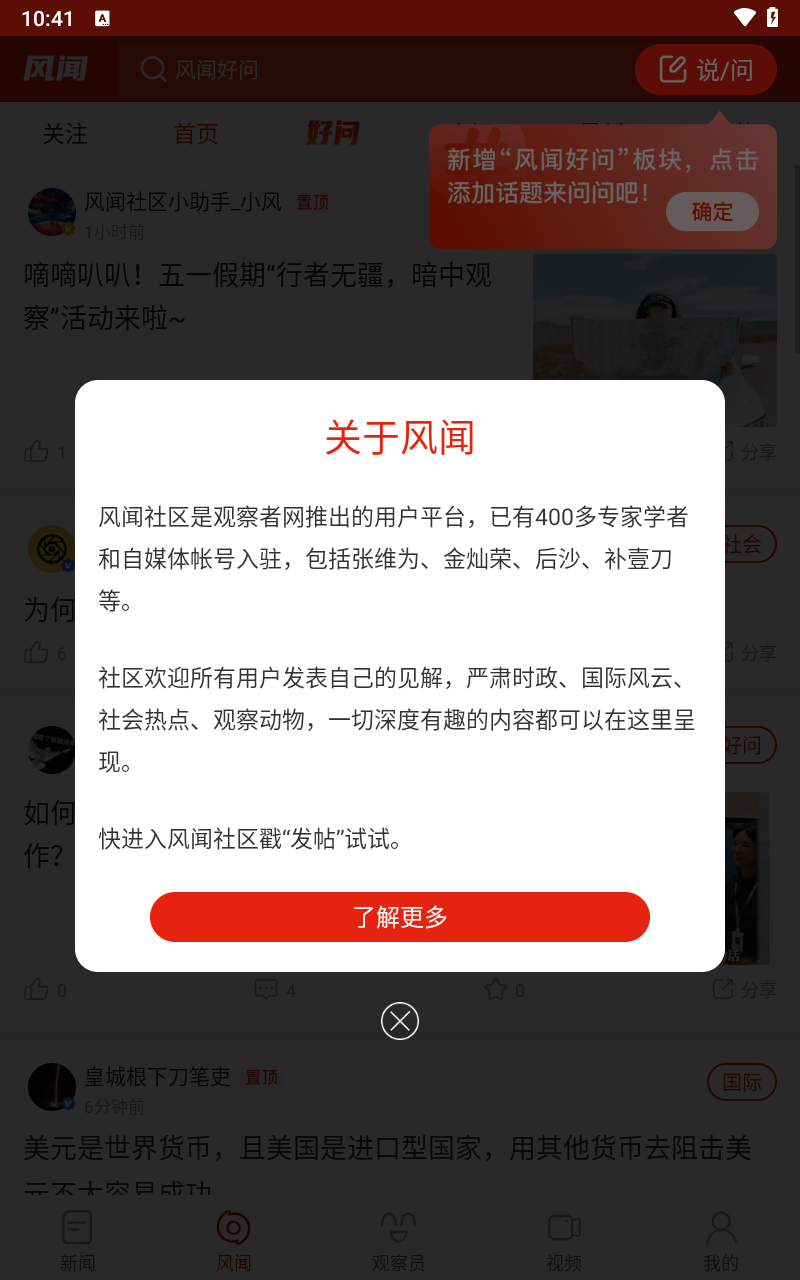Viewport: 800px width, 1280px height.
Task: Confirm the tooltip by tapping 确定
Action: point(712,212)
